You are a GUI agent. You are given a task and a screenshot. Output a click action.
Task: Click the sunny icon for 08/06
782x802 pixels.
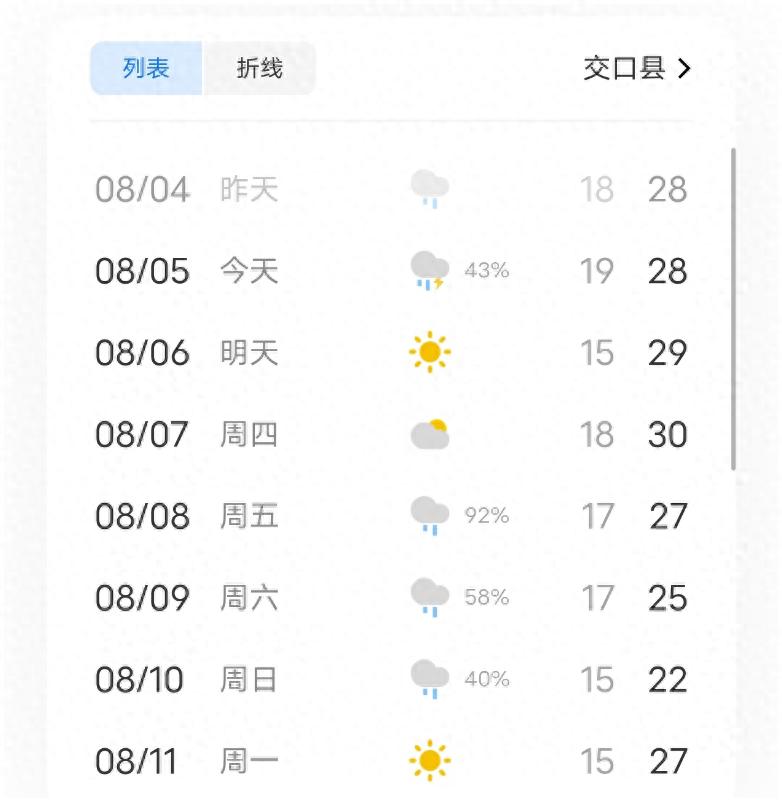click(430, 352)
